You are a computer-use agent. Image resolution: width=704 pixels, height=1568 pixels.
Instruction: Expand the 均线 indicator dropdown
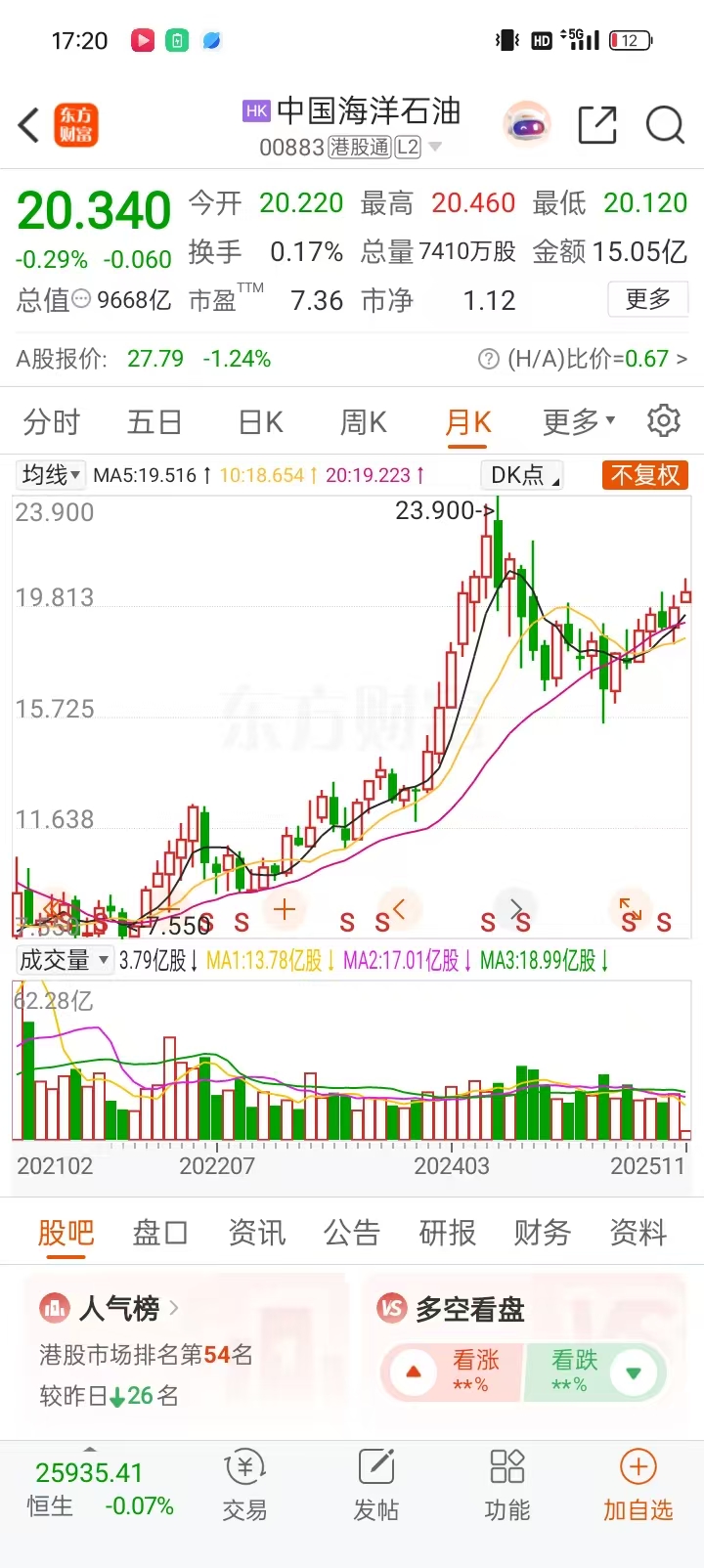pyautogui.click(x=52, y=475)
